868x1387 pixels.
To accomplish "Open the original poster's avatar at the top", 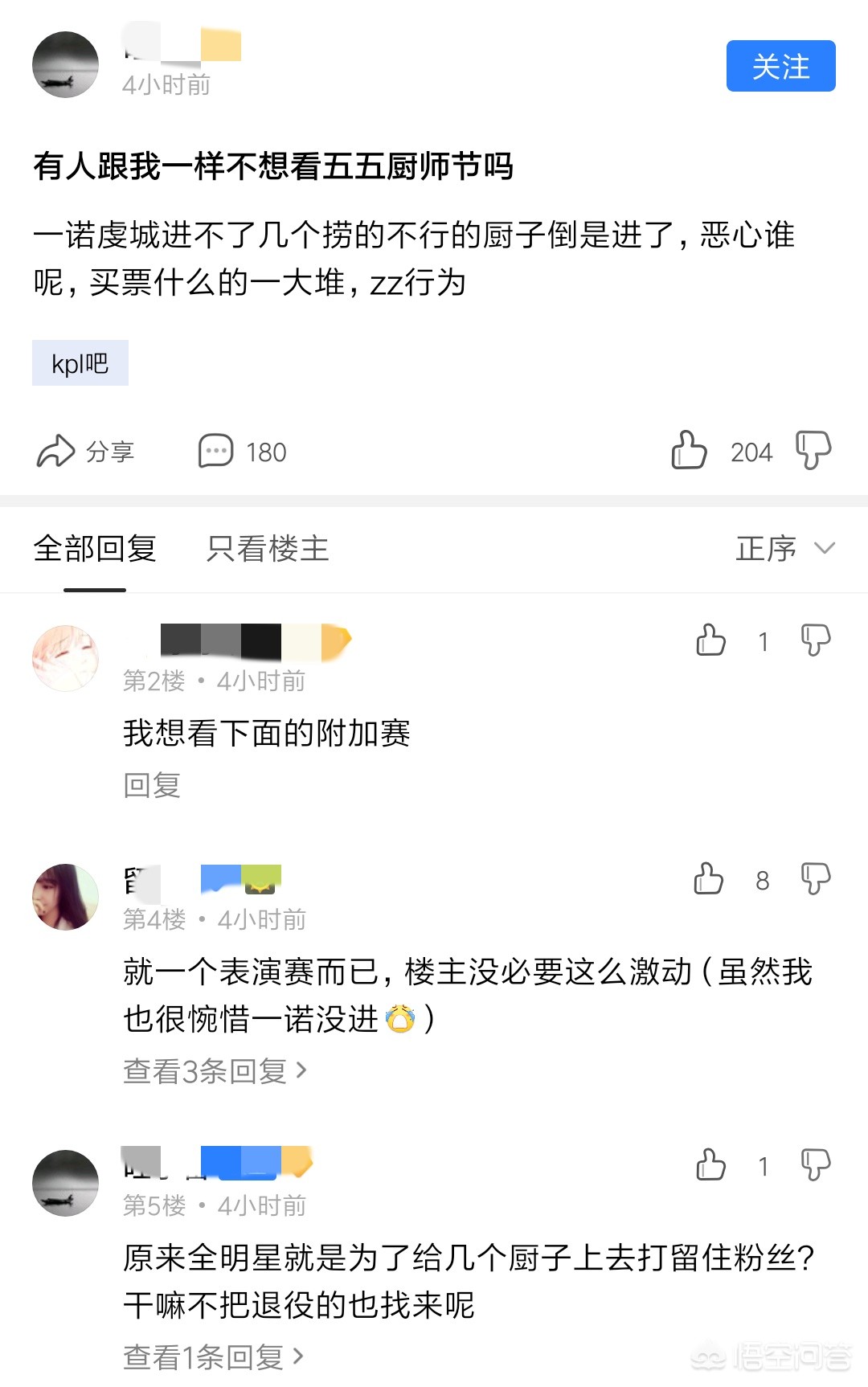I will (x=65, y=65).
